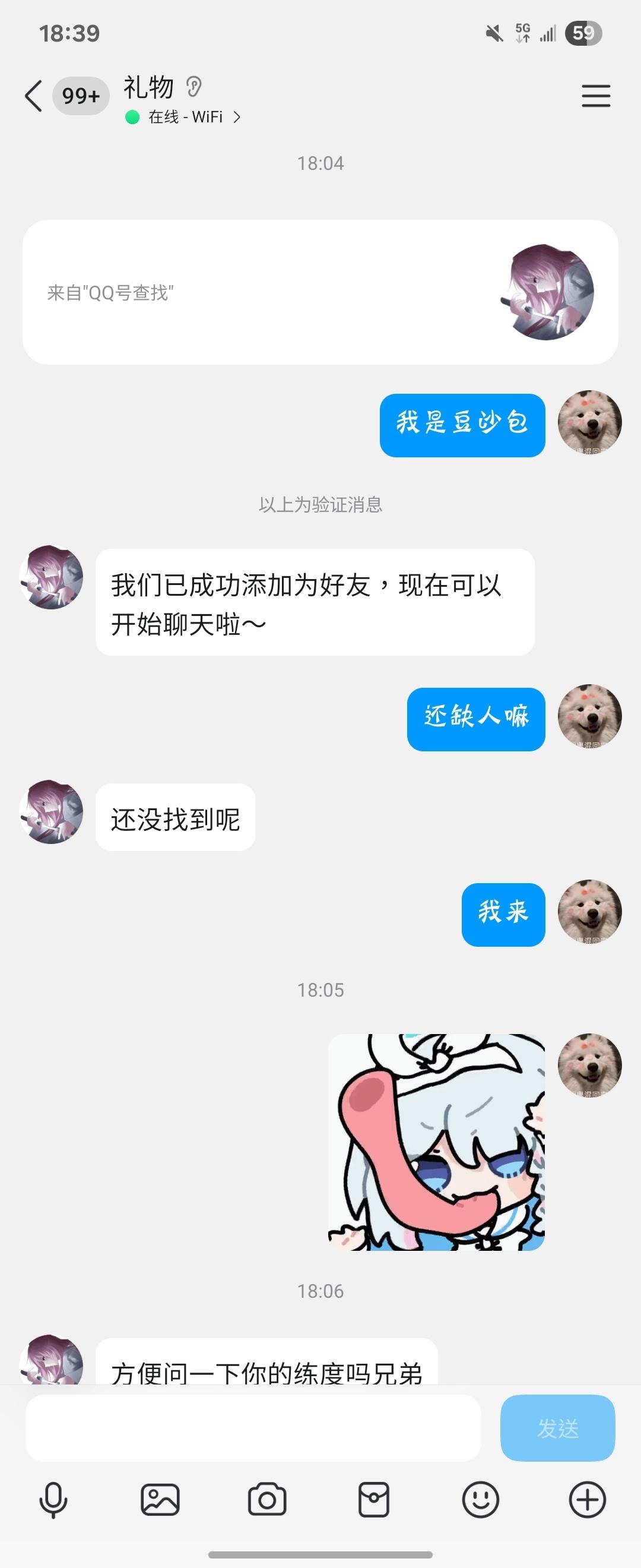Open the photo gallery picker

click(x=160, y=1499)
